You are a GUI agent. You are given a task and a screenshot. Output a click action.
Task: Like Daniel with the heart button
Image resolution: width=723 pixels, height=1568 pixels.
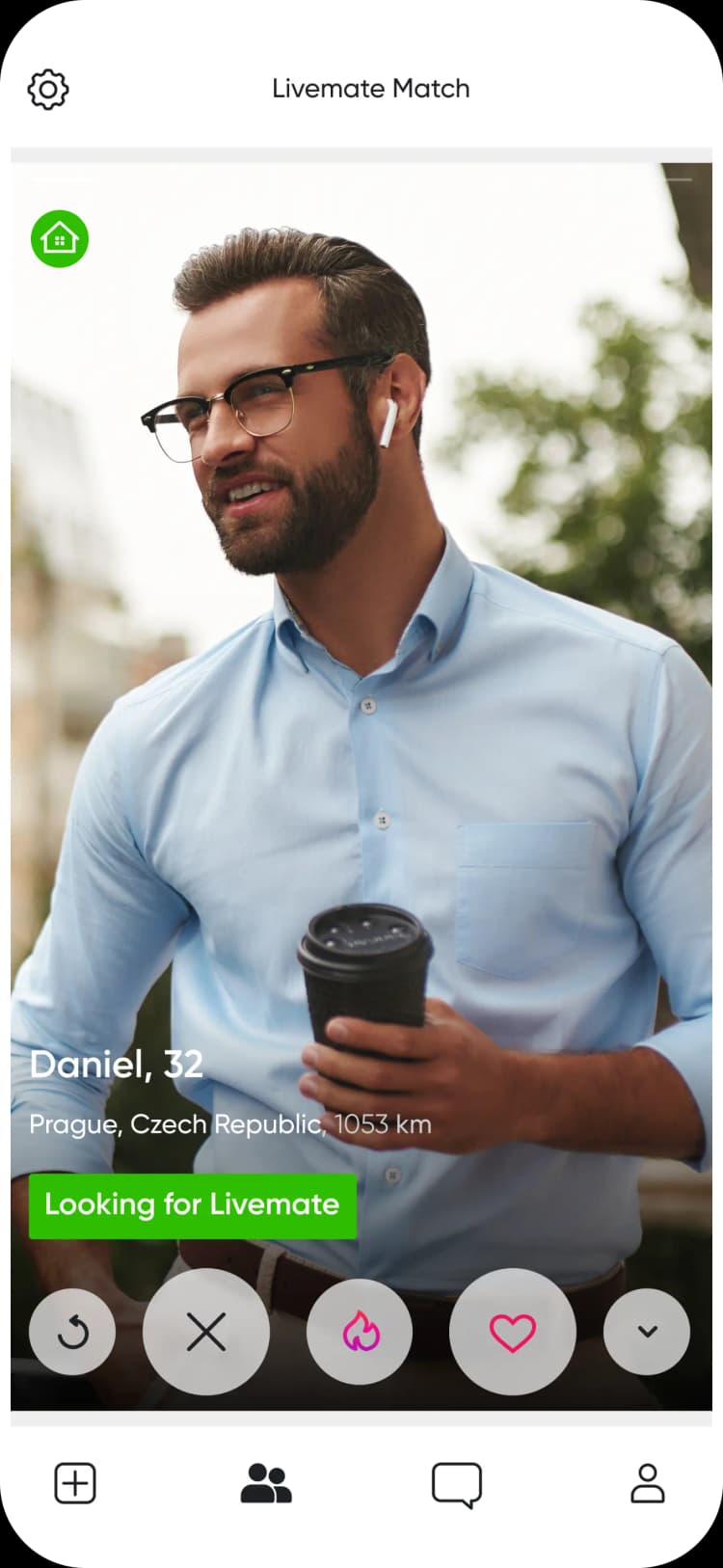click(x=512, y=1332)
